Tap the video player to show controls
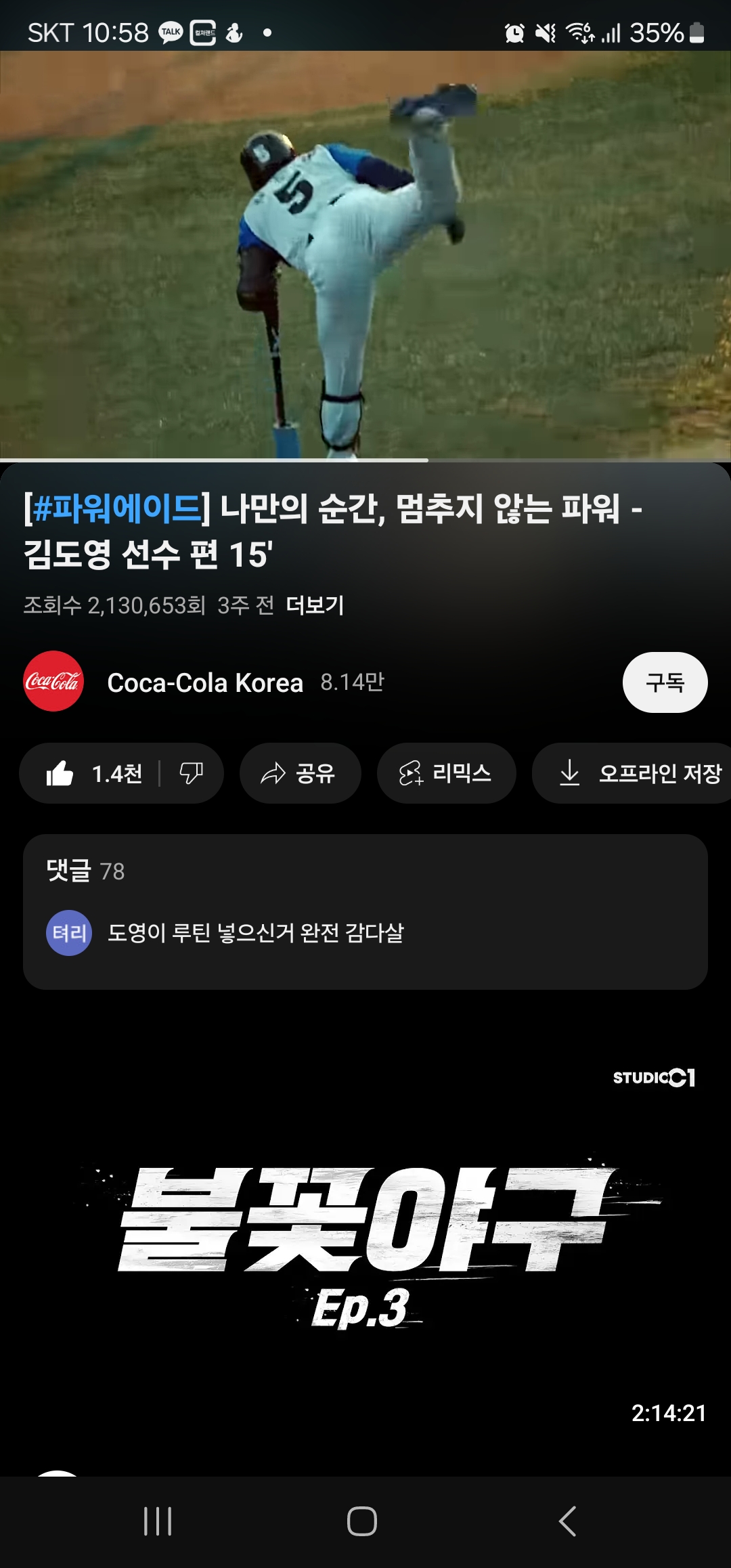 click(365, 256)
